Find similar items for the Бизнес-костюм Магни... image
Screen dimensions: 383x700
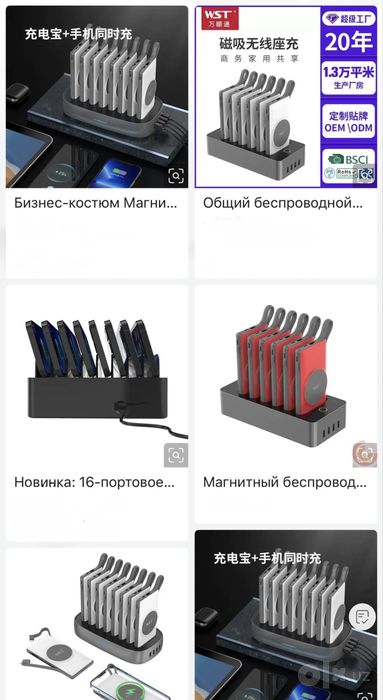point(176,175)
